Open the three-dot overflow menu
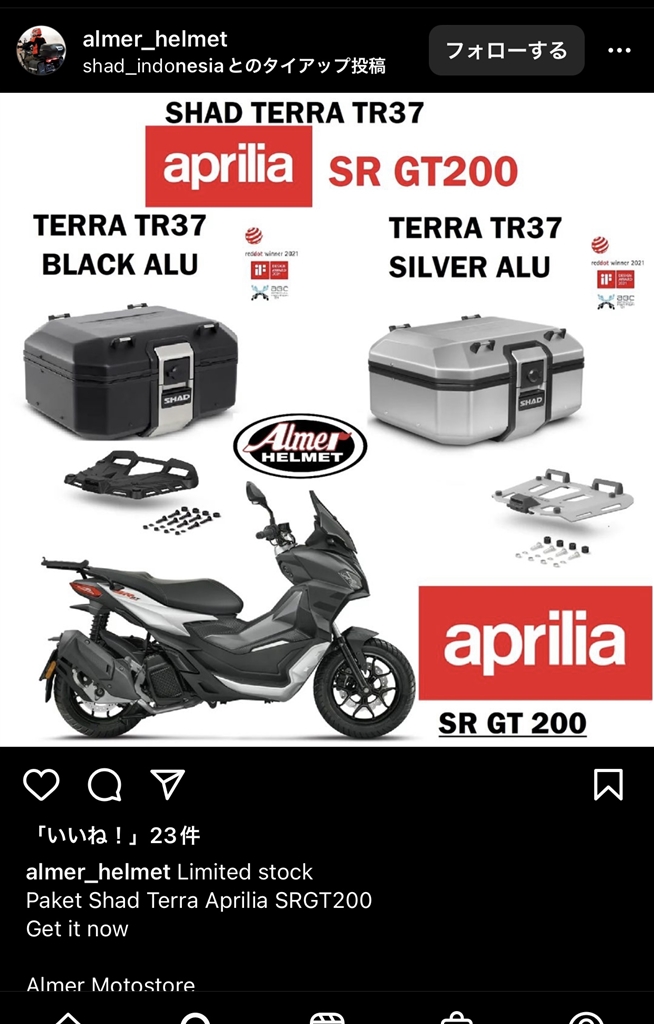The image size is (654, 1024). pyautogui.click(x=619, y=50)
